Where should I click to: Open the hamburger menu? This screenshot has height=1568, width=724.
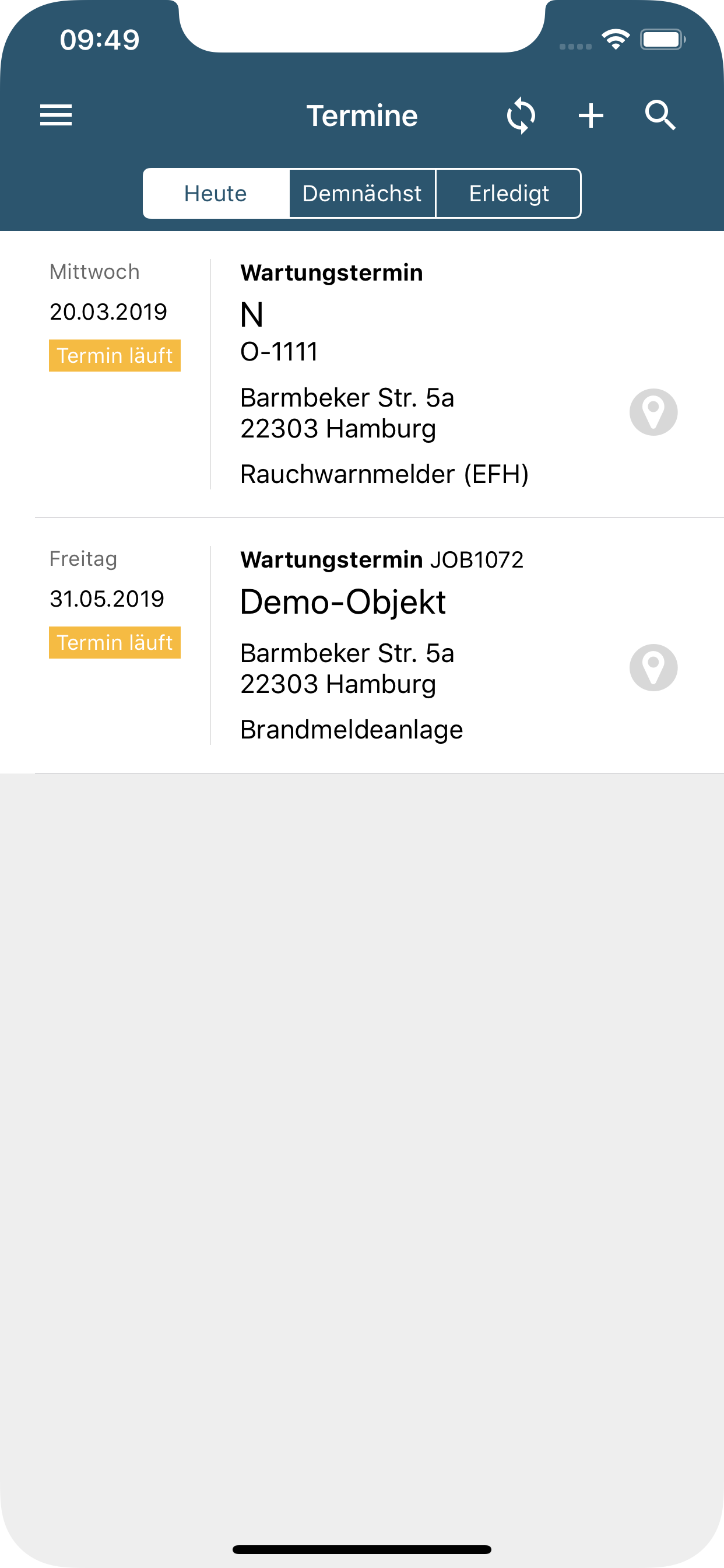point(56,115)
